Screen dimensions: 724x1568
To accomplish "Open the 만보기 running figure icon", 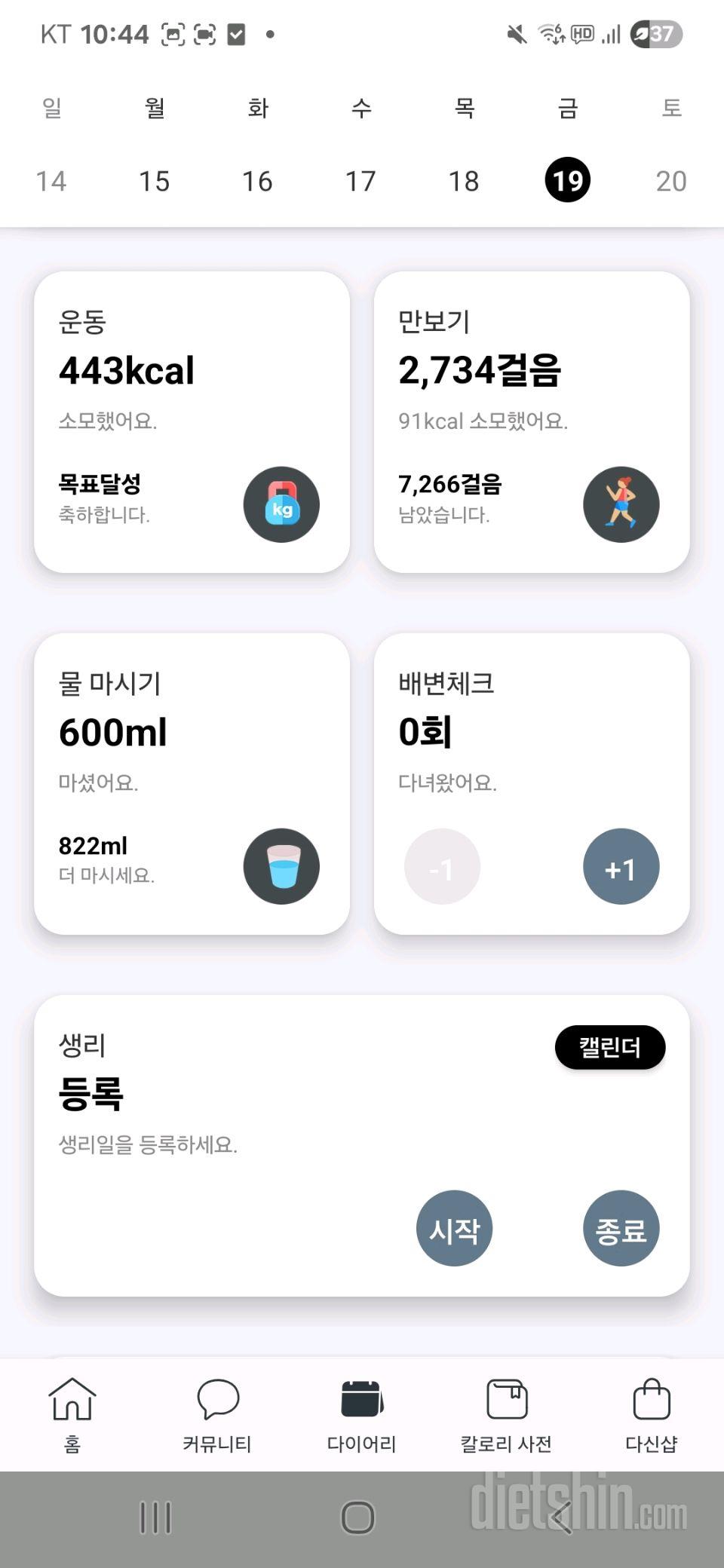I will [x=621, y=504].
